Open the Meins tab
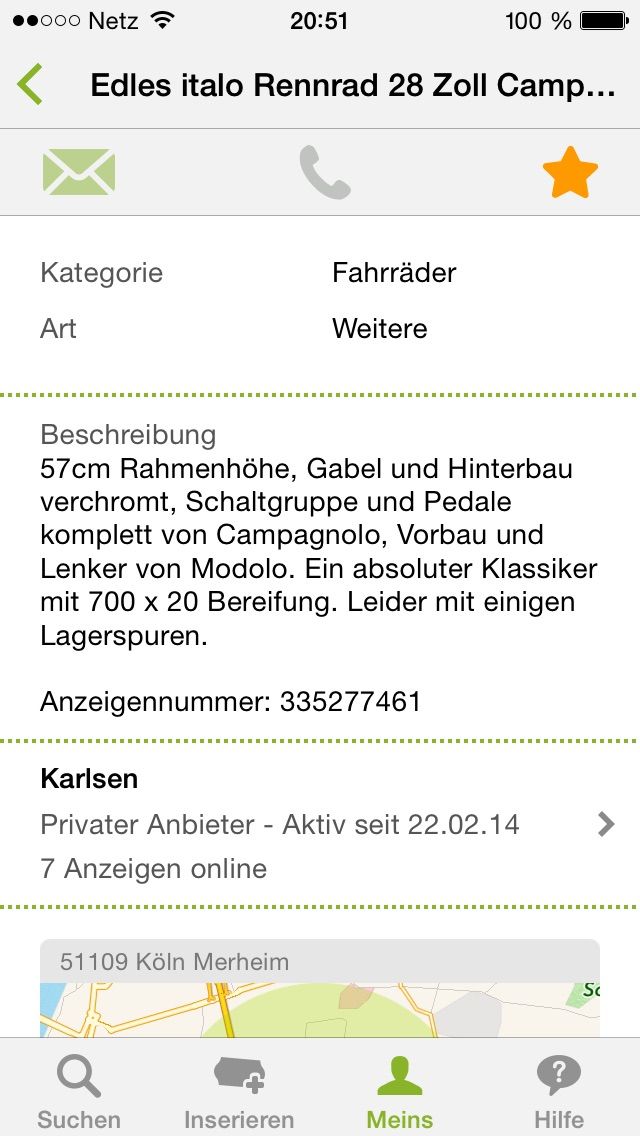Screen dimensions: 640x1136 tap(400, 1091)
